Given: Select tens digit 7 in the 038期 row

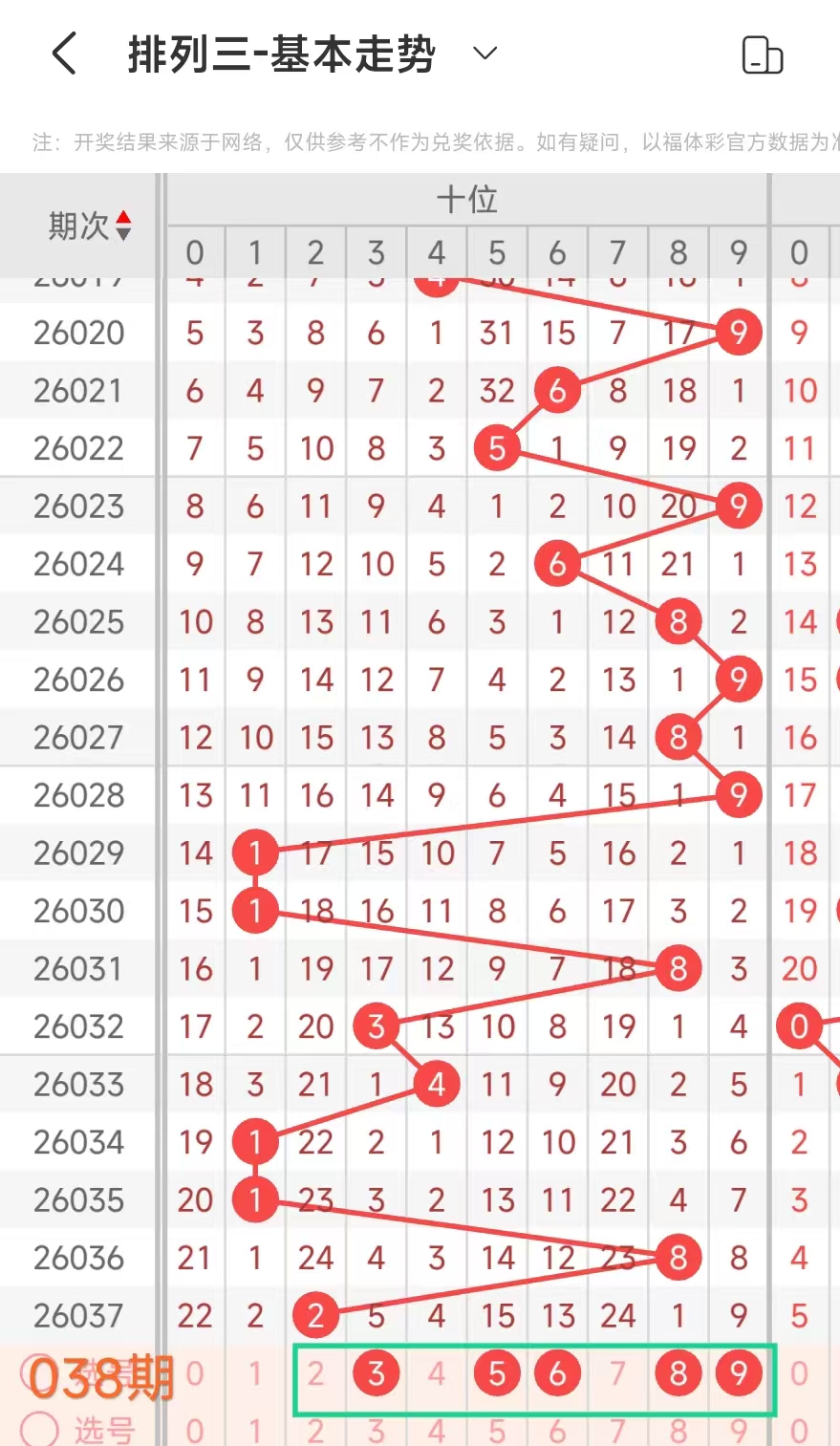Looking at the screenshot, I should [618, 1374].
